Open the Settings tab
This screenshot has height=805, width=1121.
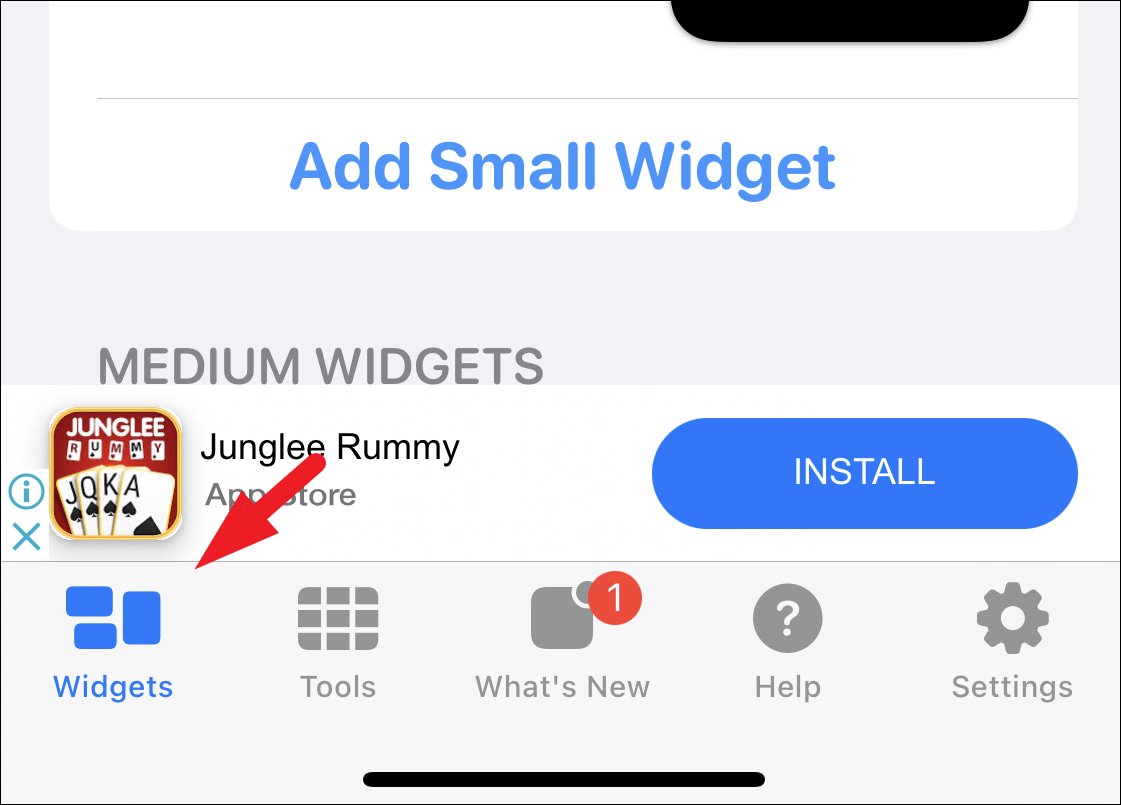click(x=1012, y=641)
